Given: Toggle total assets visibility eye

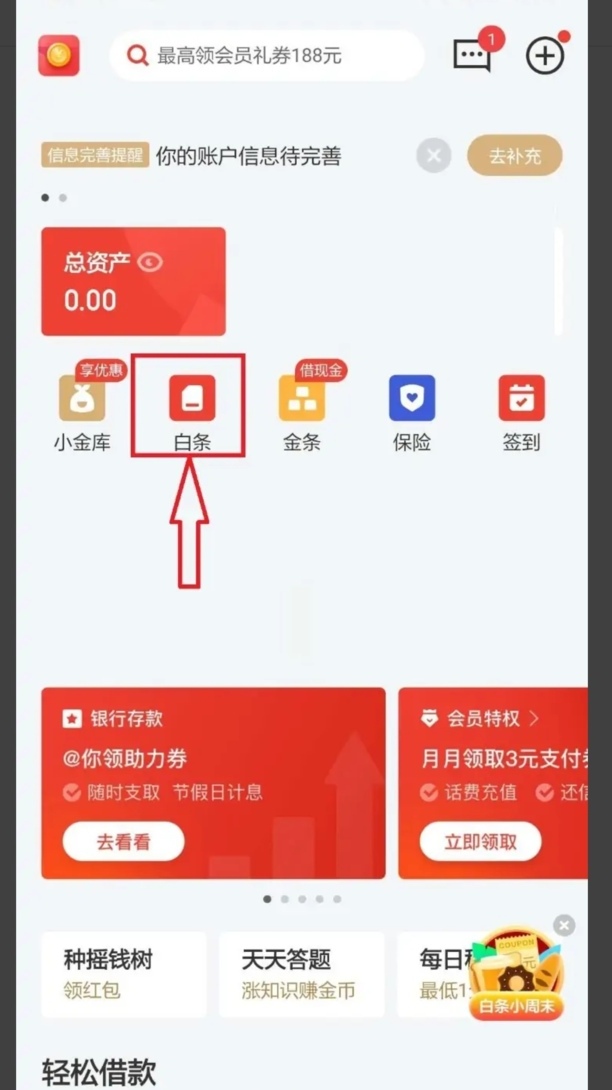Looking at the screenshot, I should click(x=151, y=263).
